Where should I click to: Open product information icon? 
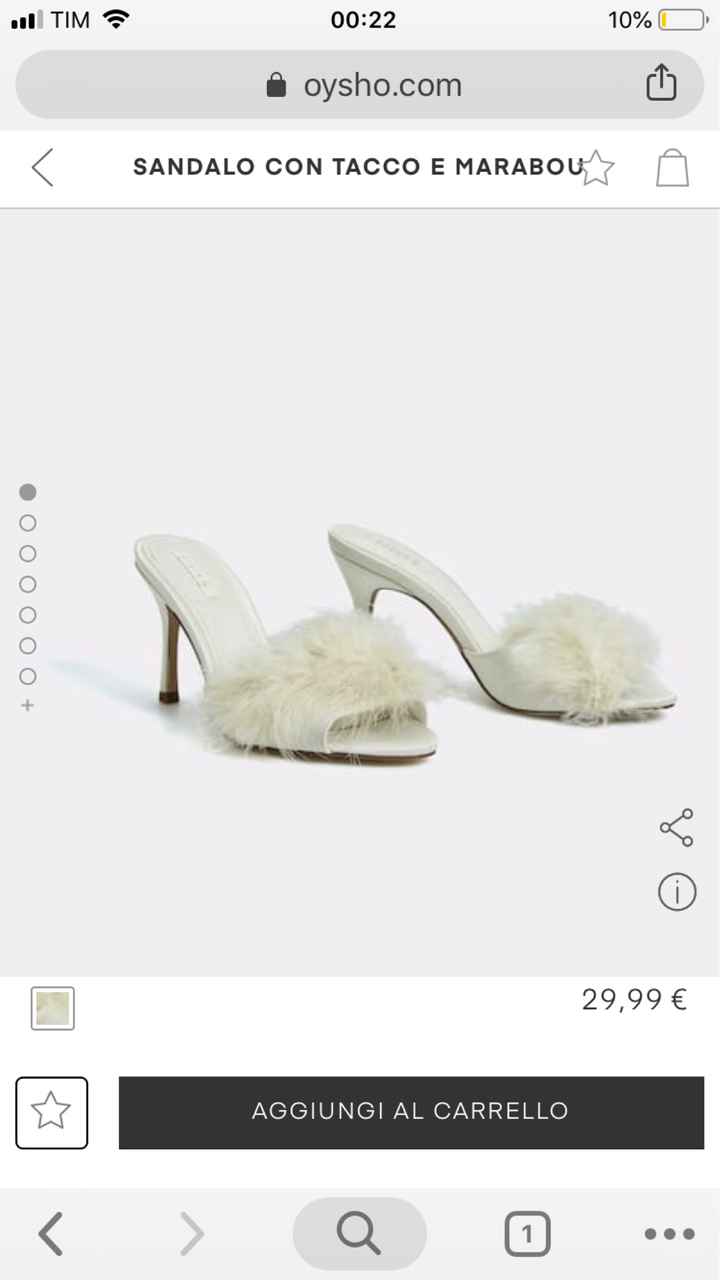(x=676, y=891)
